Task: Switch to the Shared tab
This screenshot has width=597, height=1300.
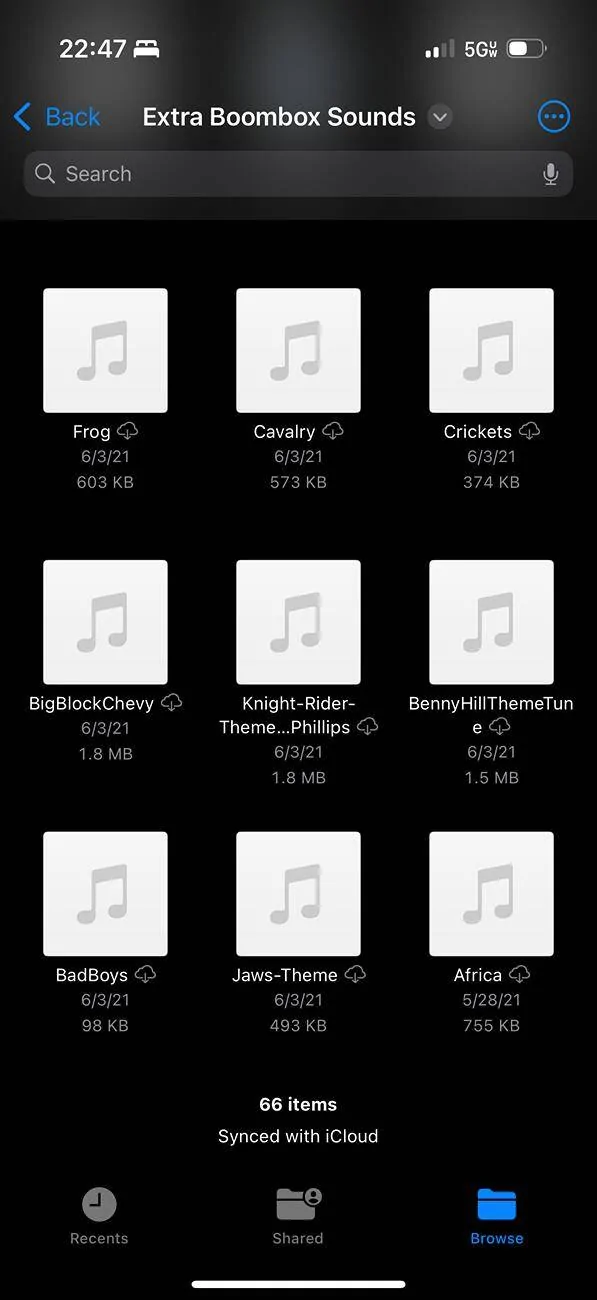Action: 298,1216
